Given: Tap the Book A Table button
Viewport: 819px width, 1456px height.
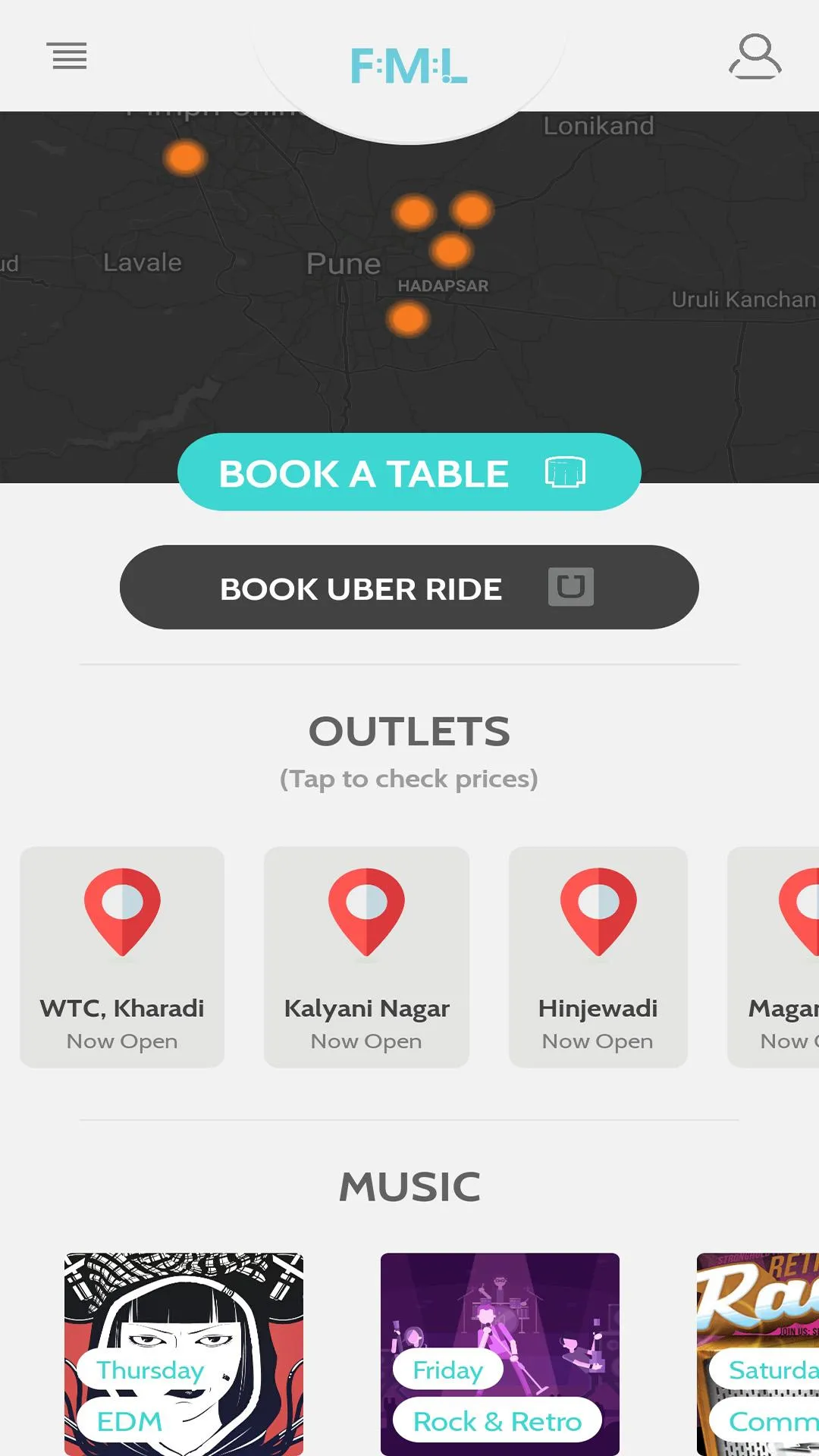Looking at the screenshot, I should click(409, 472).
